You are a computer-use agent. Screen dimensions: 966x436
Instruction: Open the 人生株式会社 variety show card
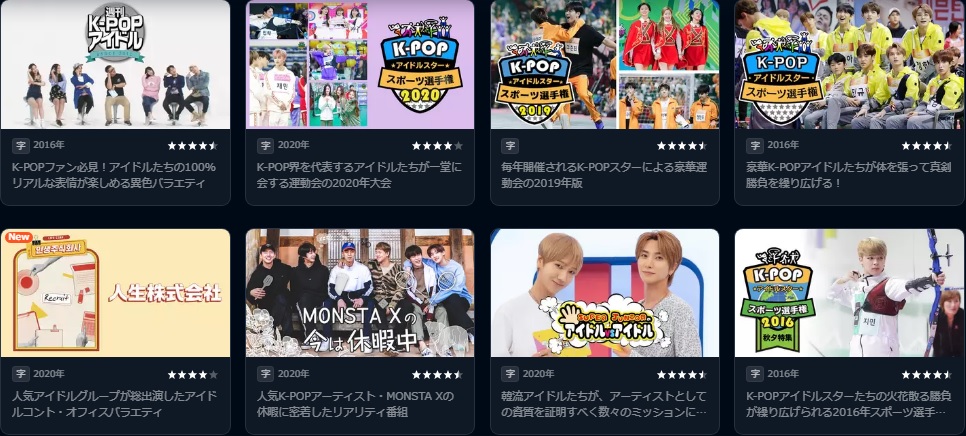click(x=115, y=293)
